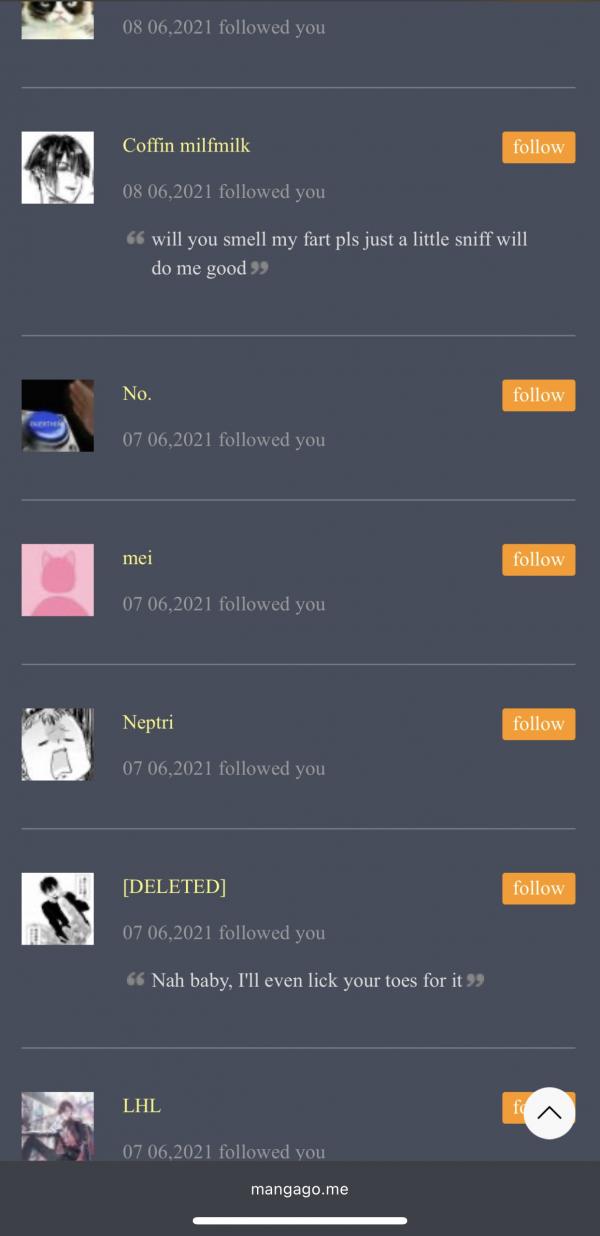Tap the pink cat avatar of mei
This screenshot has width=600, height=1236.
[58, 579]
